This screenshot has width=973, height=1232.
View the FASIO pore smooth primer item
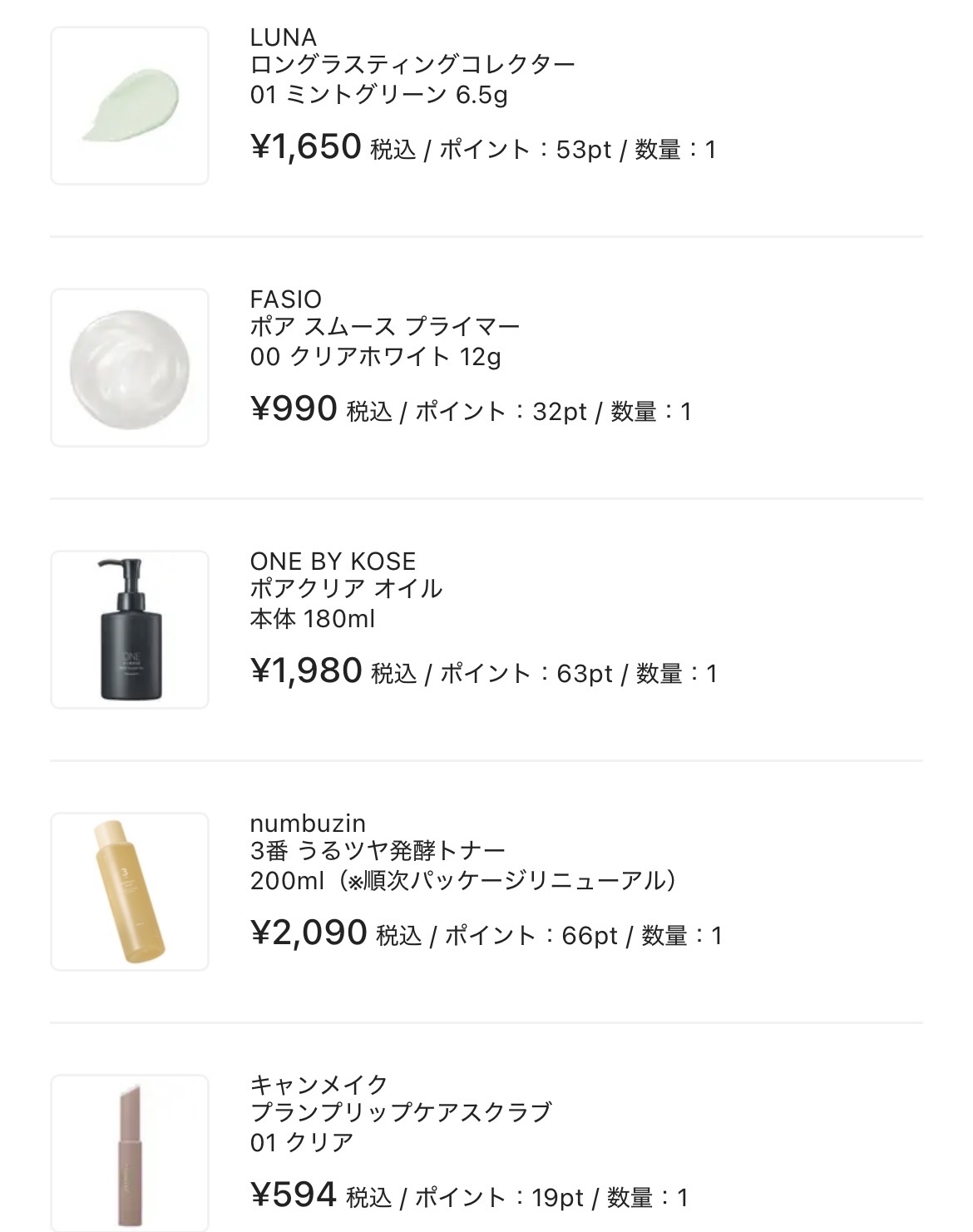pyautogui.click(x=385, y=327)
